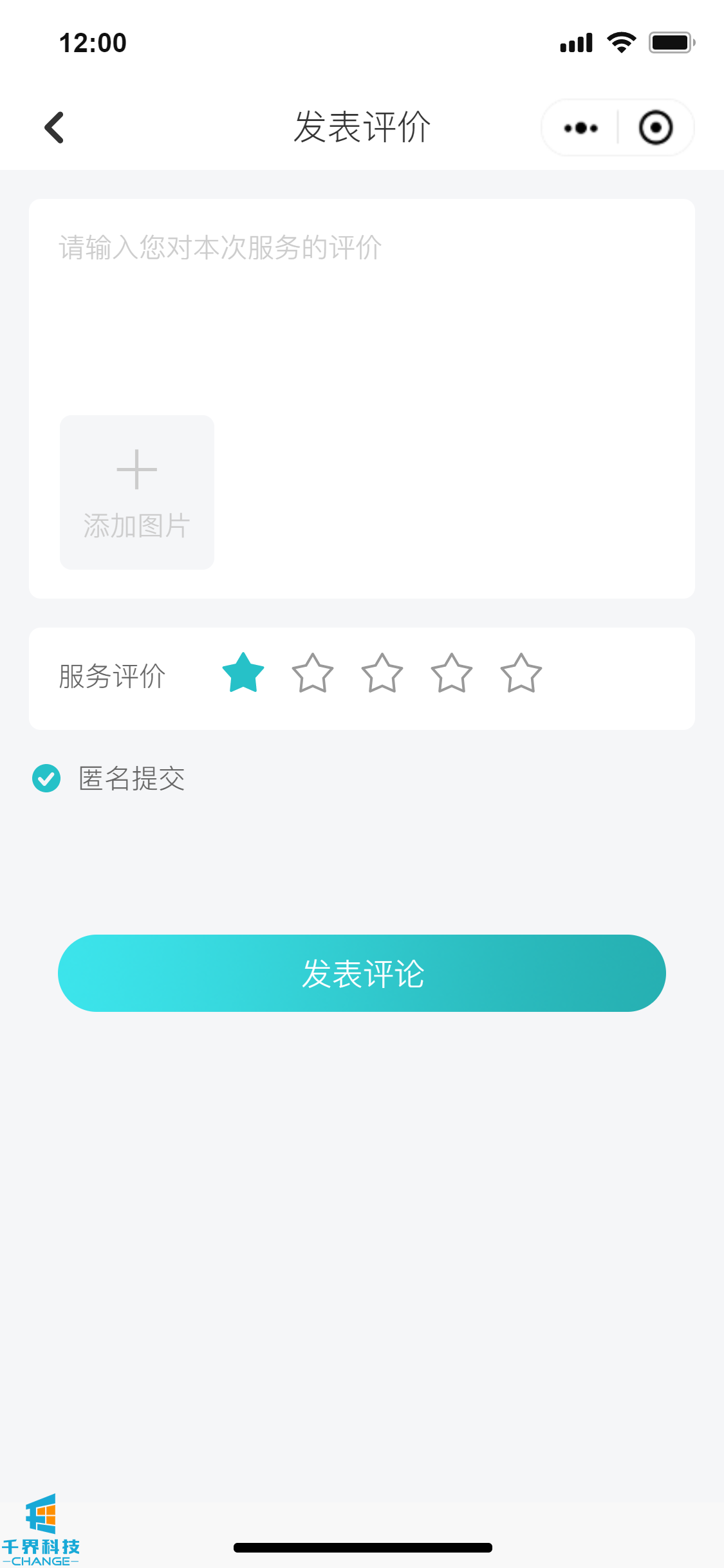Open the mini program more options menu
The width and height of the screenshot is (724, 1568).
pyautogui.click(x=580, y=128)
